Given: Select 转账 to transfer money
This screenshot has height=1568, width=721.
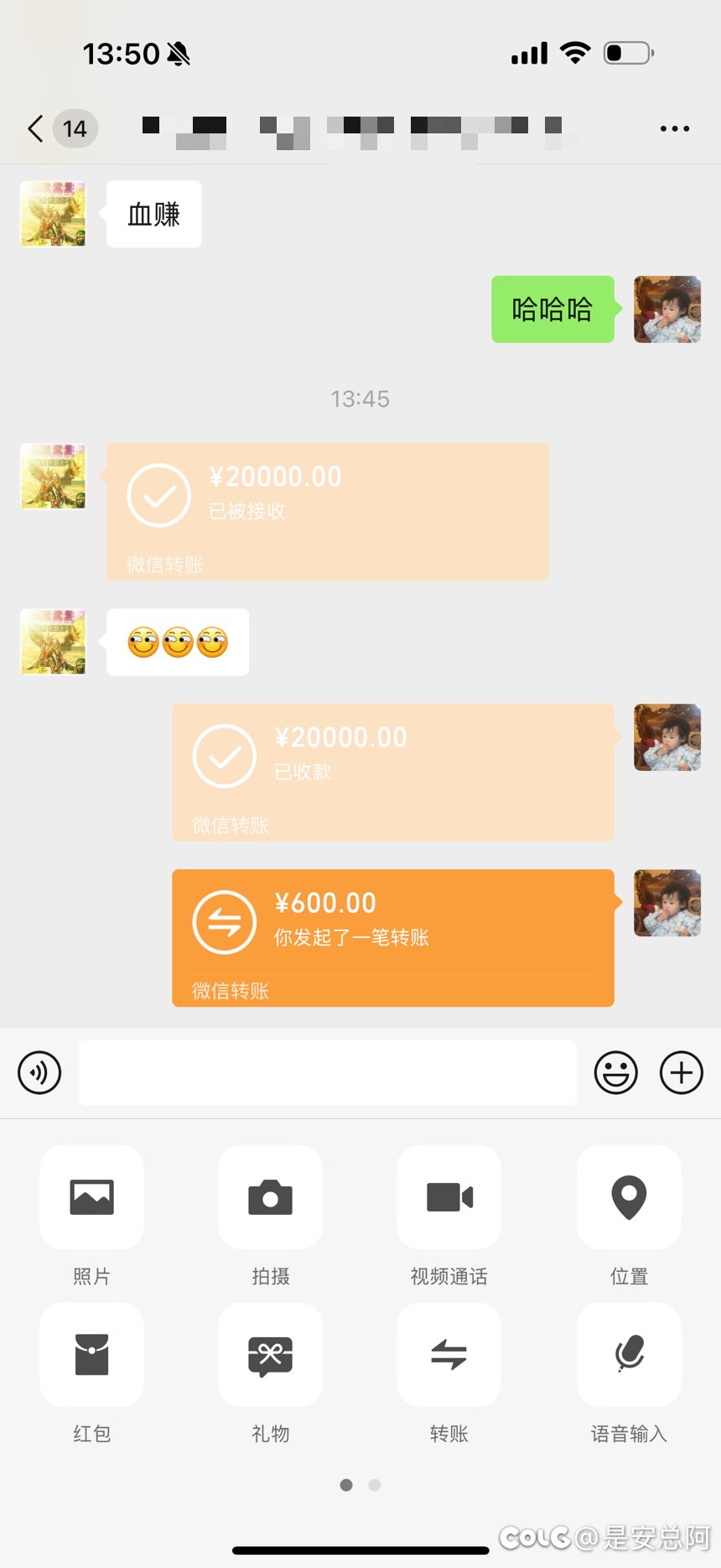Looking at the screenshot, I should 449,1354.
